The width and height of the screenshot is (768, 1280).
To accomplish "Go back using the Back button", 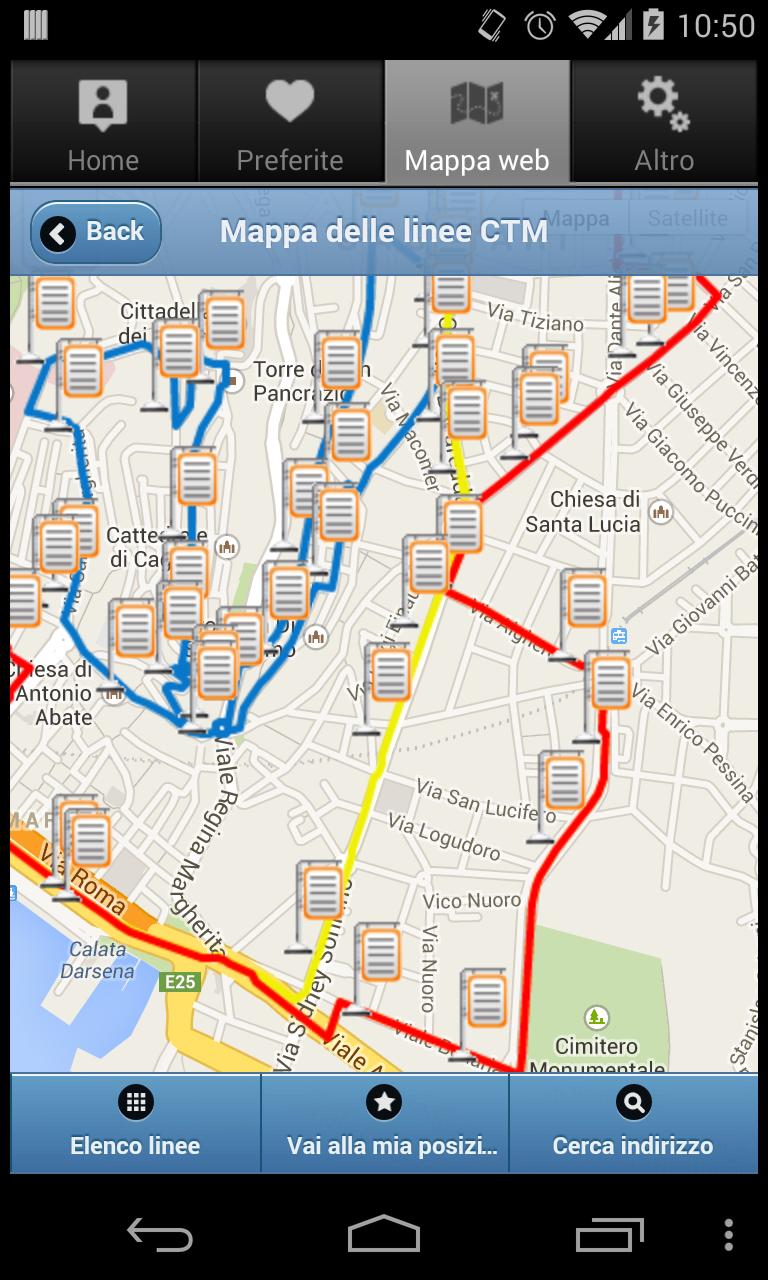I will tap(96, 232).
